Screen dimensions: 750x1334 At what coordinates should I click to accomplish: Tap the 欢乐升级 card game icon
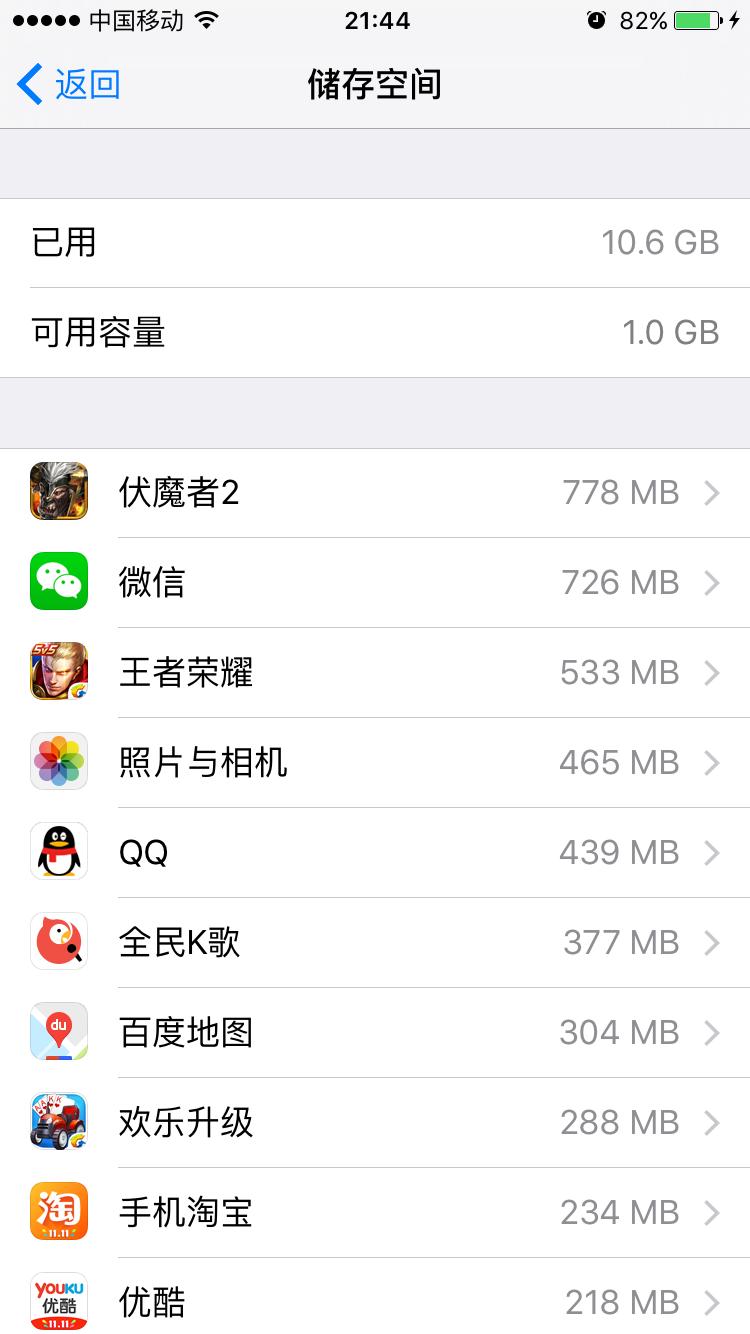tap(58, 1121)
